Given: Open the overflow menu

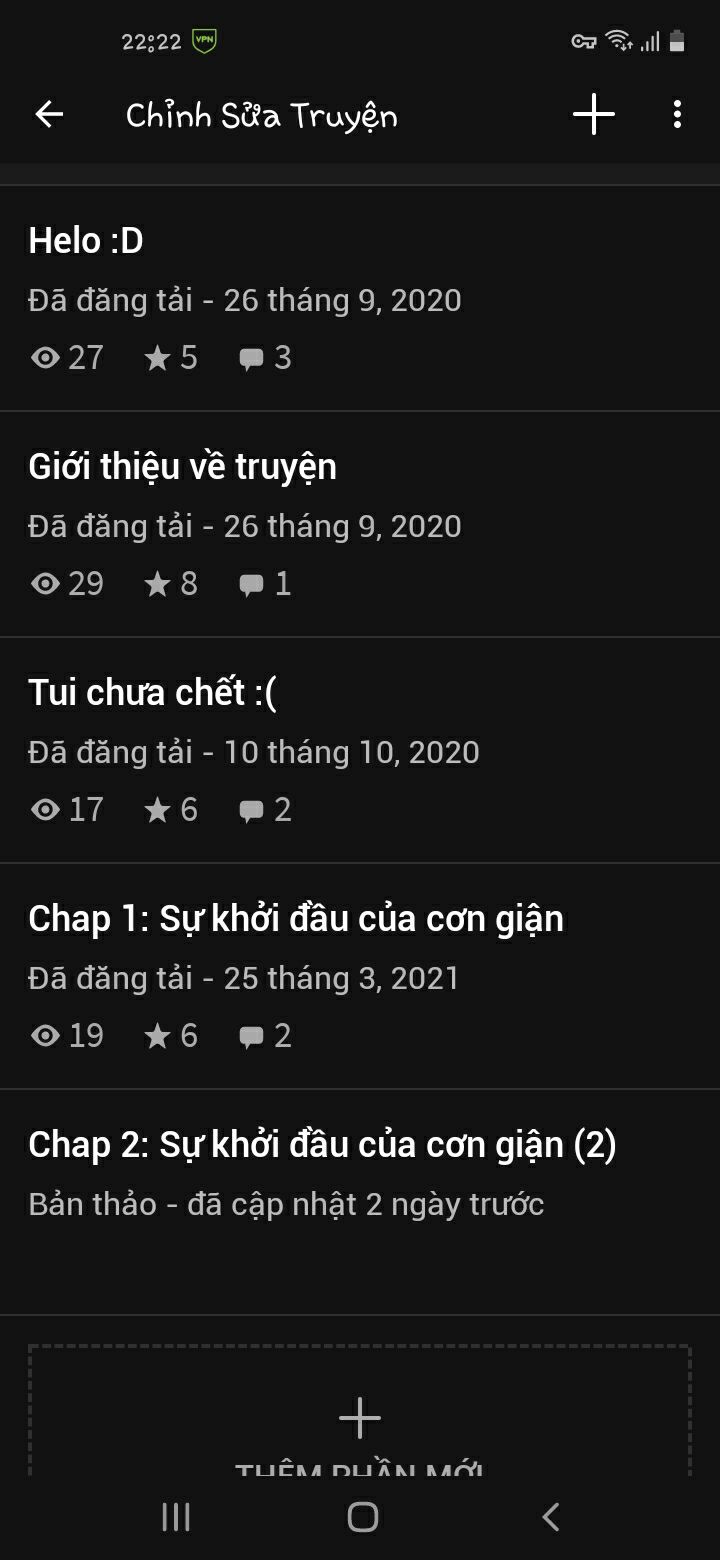Looking at the screenshot, I should 677,115.
